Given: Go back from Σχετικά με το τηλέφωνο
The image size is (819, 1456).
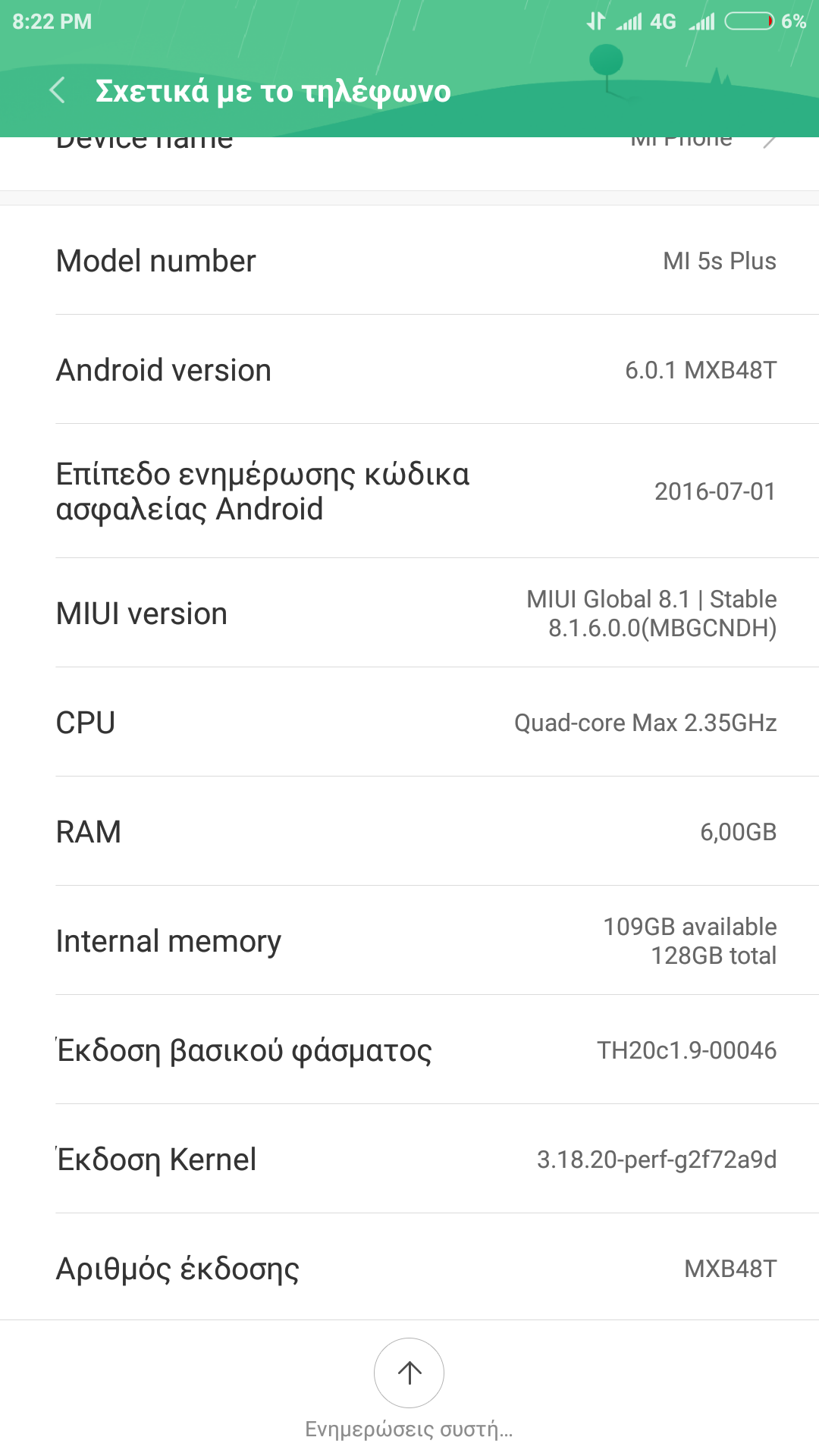Looking at the screenshot, I should point(58,91).
